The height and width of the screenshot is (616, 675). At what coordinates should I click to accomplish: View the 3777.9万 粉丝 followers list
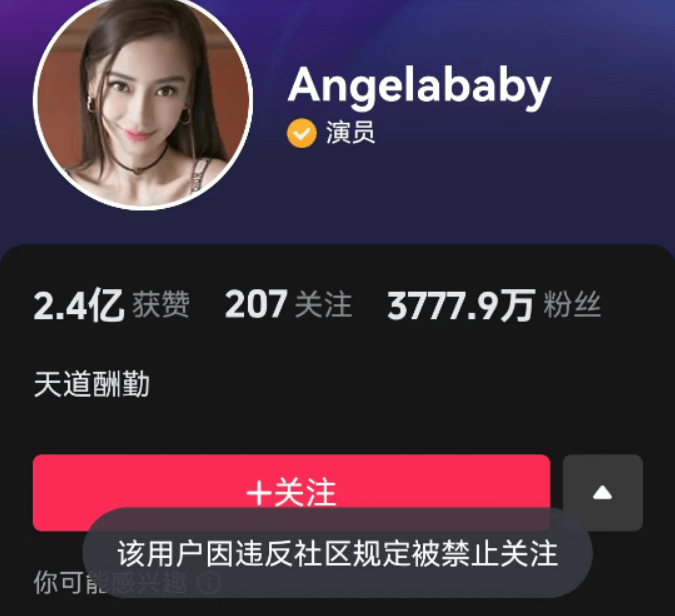493,306
